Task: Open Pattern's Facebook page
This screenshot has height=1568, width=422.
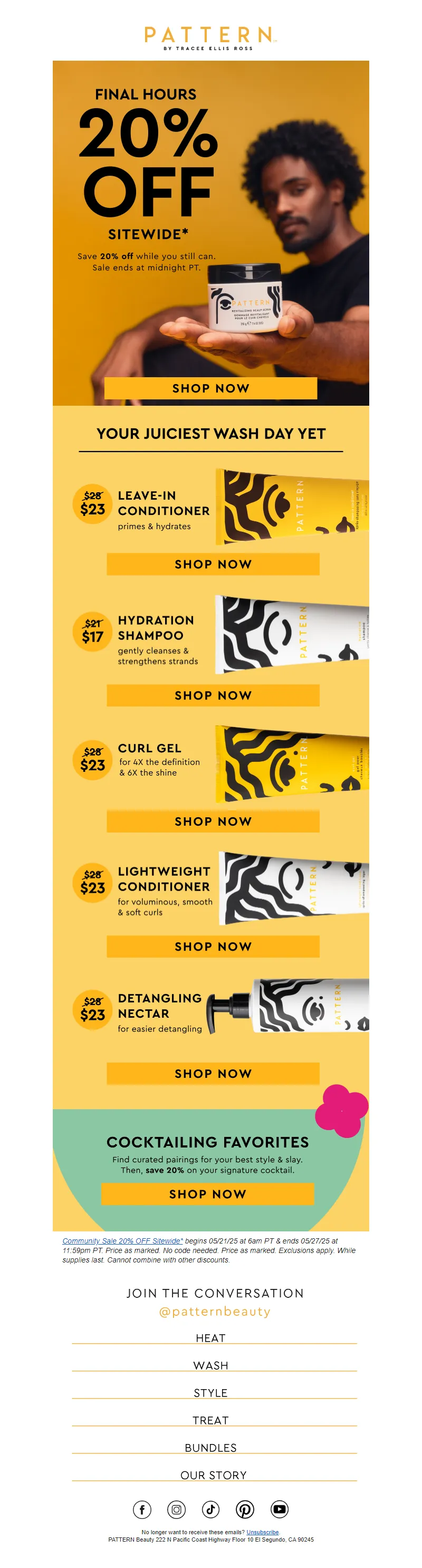Action: pos(142,1509)
